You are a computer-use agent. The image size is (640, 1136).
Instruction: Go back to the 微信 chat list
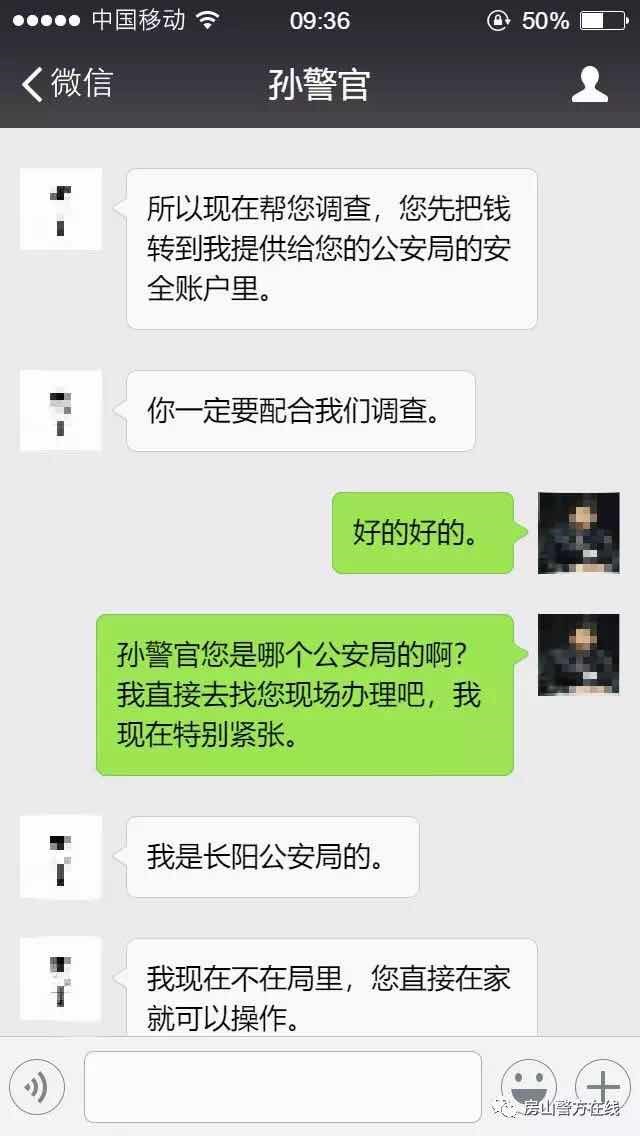coord(66,84)
